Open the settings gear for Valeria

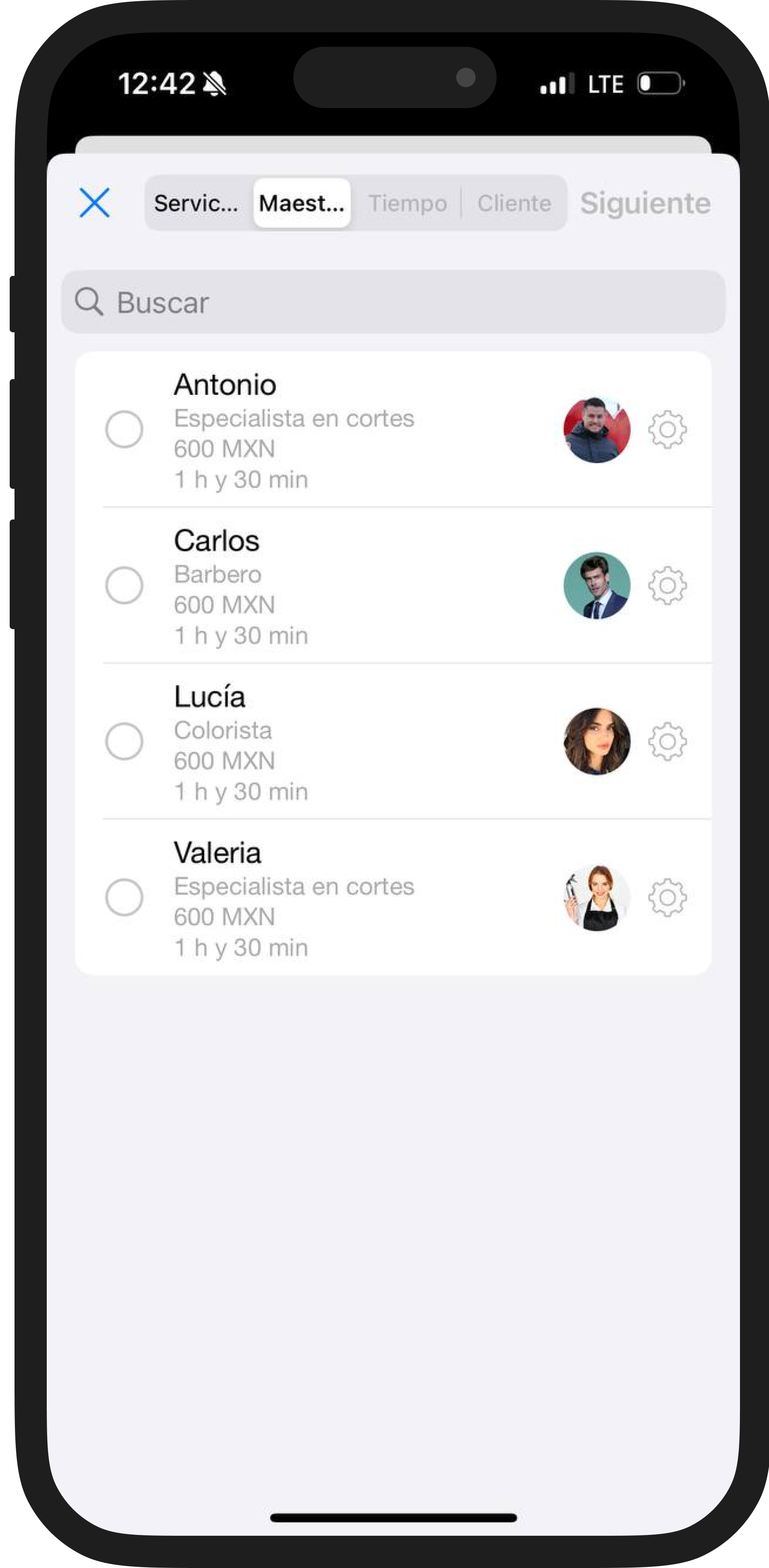click(667, 897)
